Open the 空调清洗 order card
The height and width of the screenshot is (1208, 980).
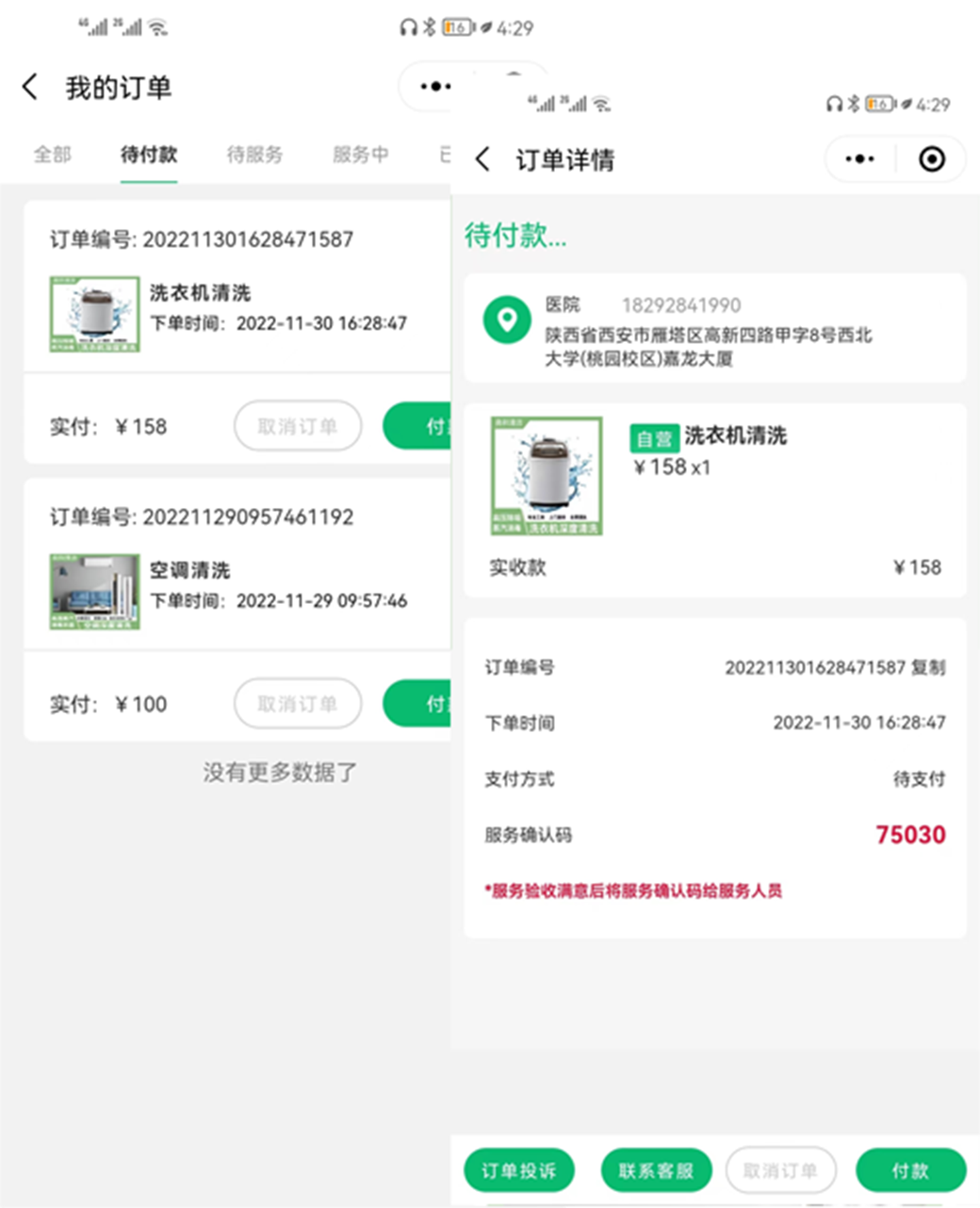236,586
